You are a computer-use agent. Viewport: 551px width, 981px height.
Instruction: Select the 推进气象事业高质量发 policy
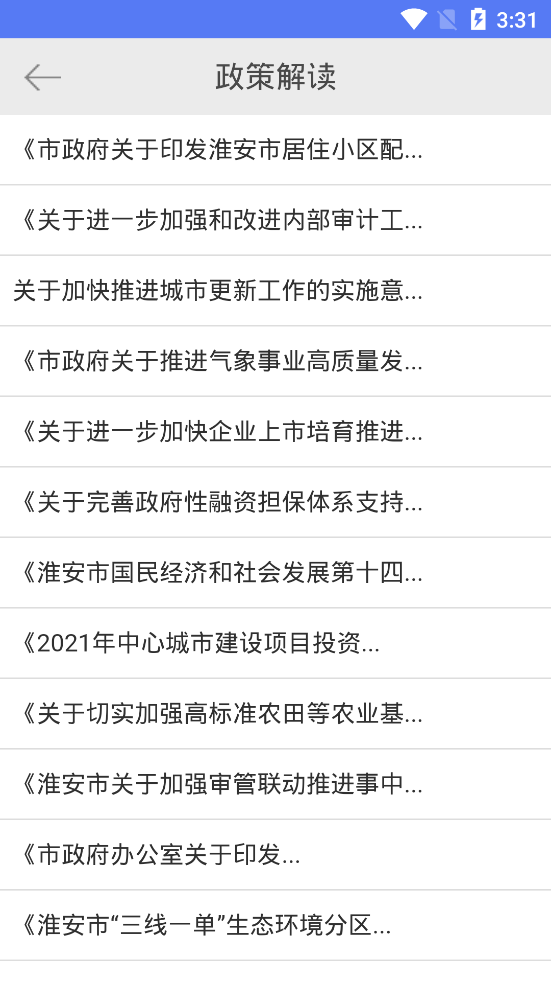275,361
